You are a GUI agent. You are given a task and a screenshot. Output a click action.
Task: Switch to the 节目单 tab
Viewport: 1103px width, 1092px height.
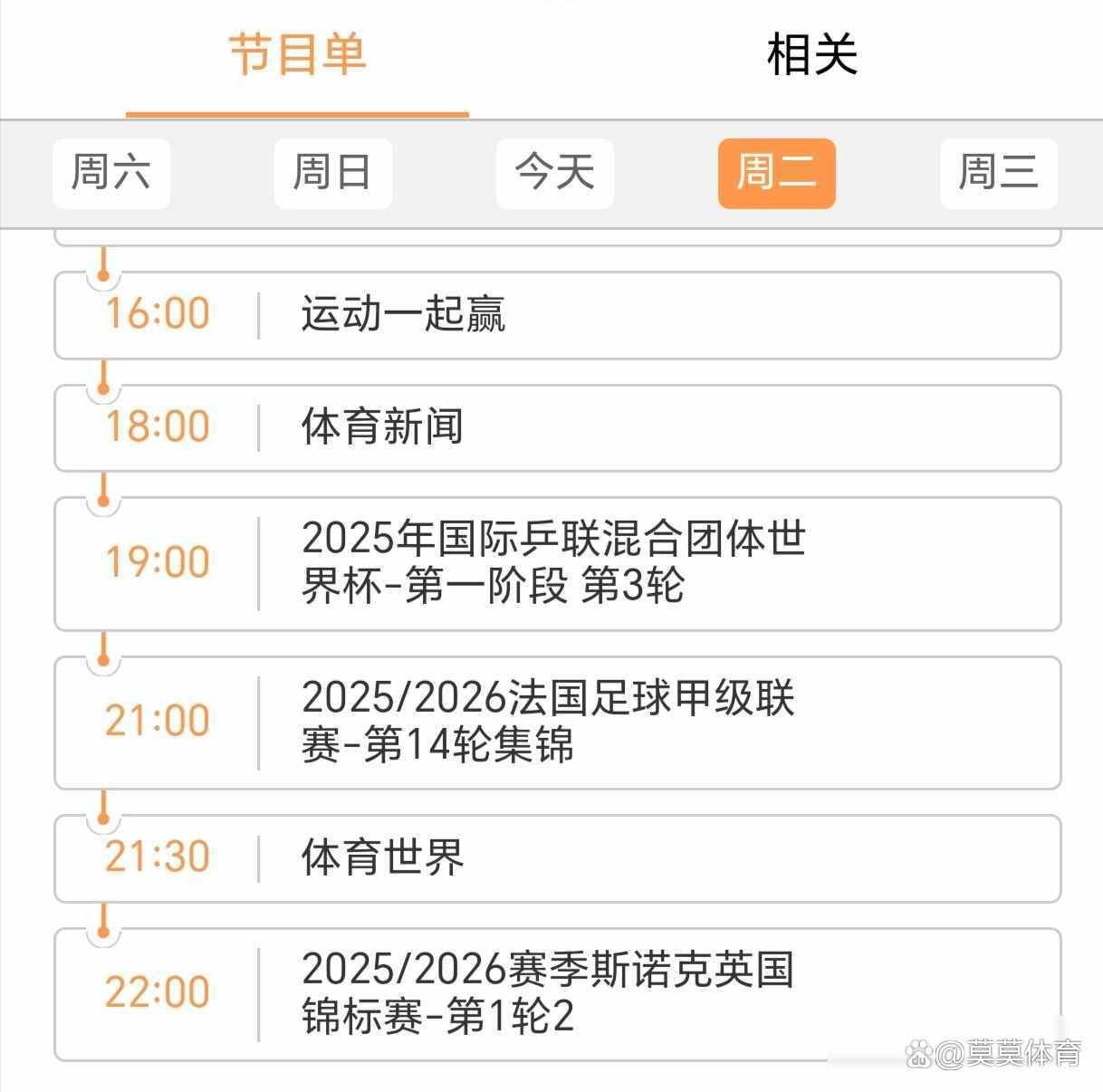point(297,54)
